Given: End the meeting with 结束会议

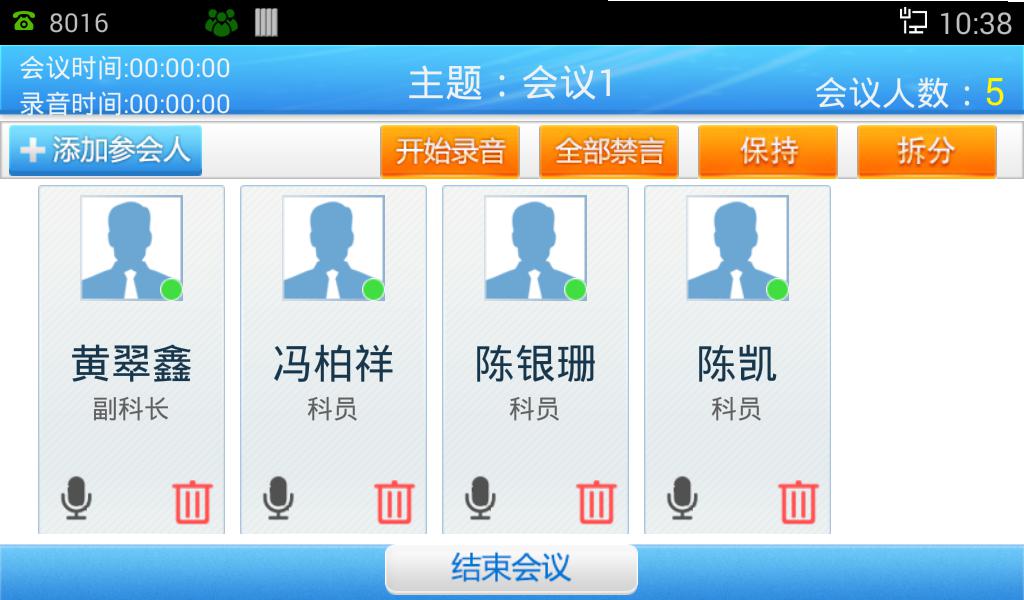Looking at the screenshot, I should pyautogui.click(x=511, y=568).
